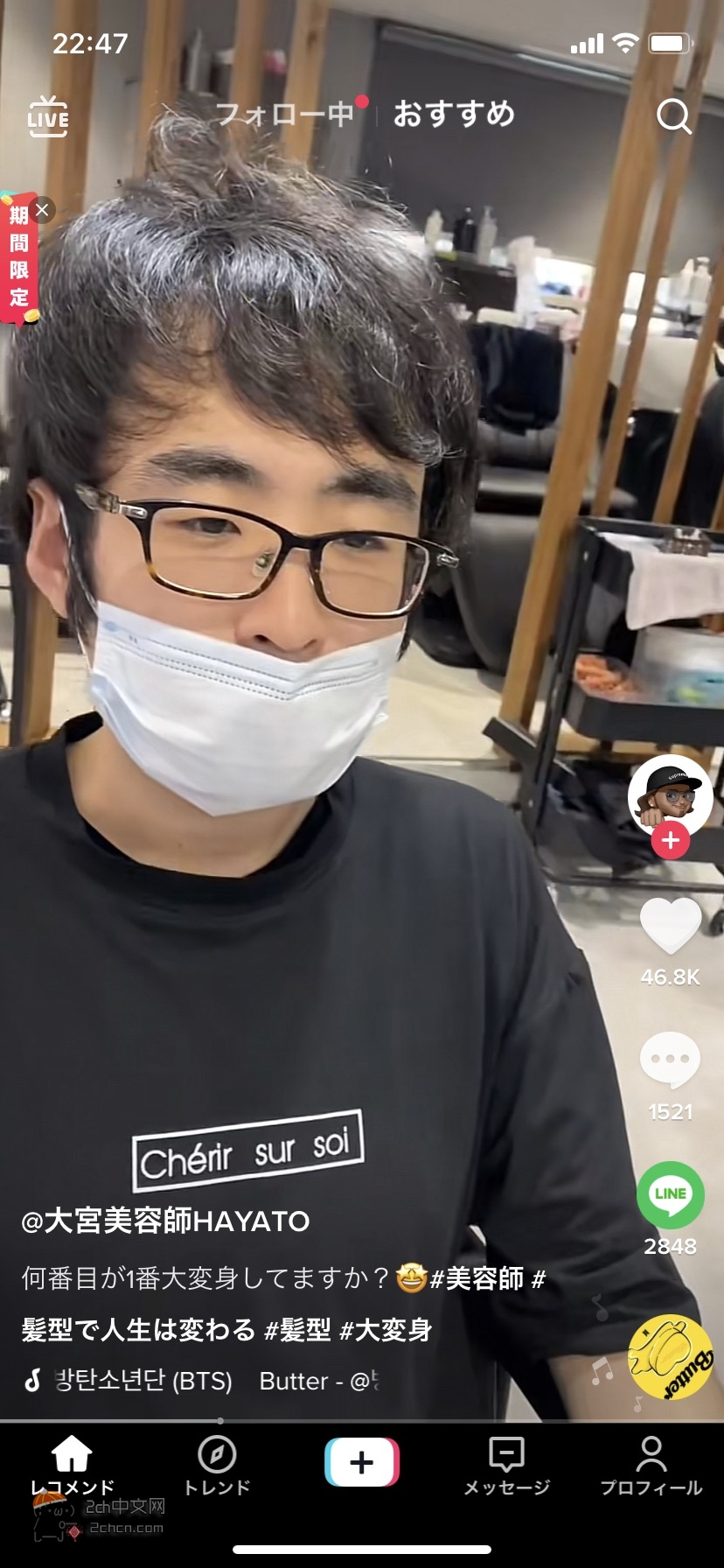Go to the トレンド tab
Viewport: 724px width, 1568px height.
tap(217, 1466)
